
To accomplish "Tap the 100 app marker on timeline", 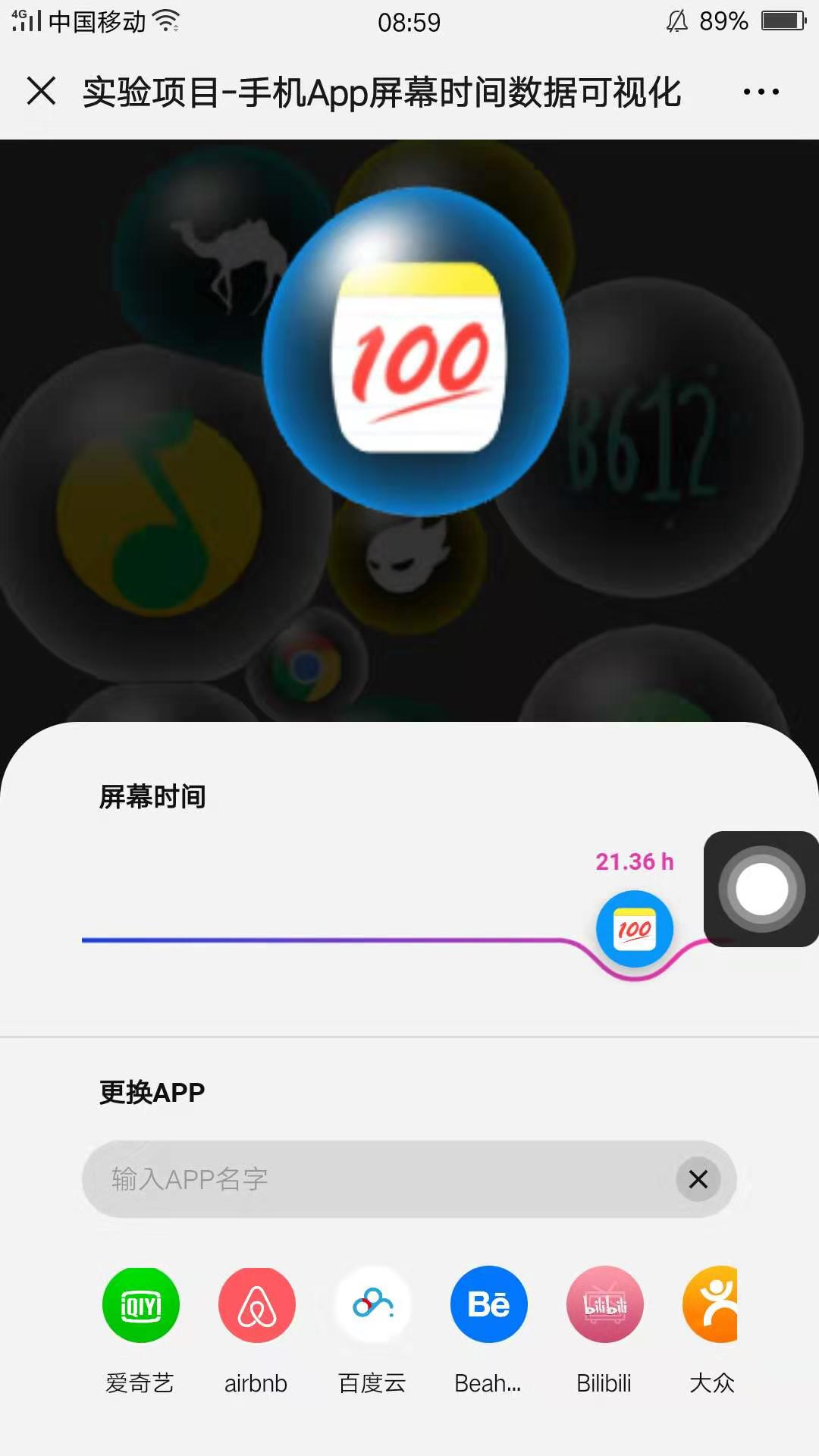I will pos(635,929).
